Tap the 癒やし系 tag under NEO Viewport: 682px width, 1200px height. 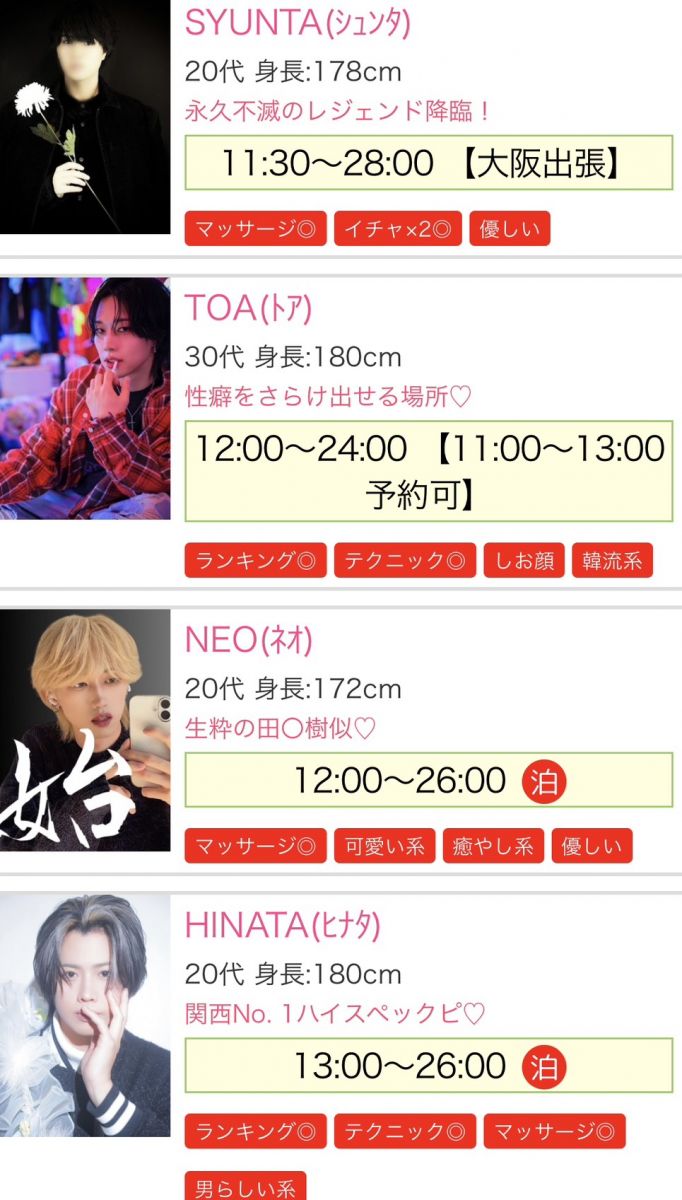(x=490, y=847)
